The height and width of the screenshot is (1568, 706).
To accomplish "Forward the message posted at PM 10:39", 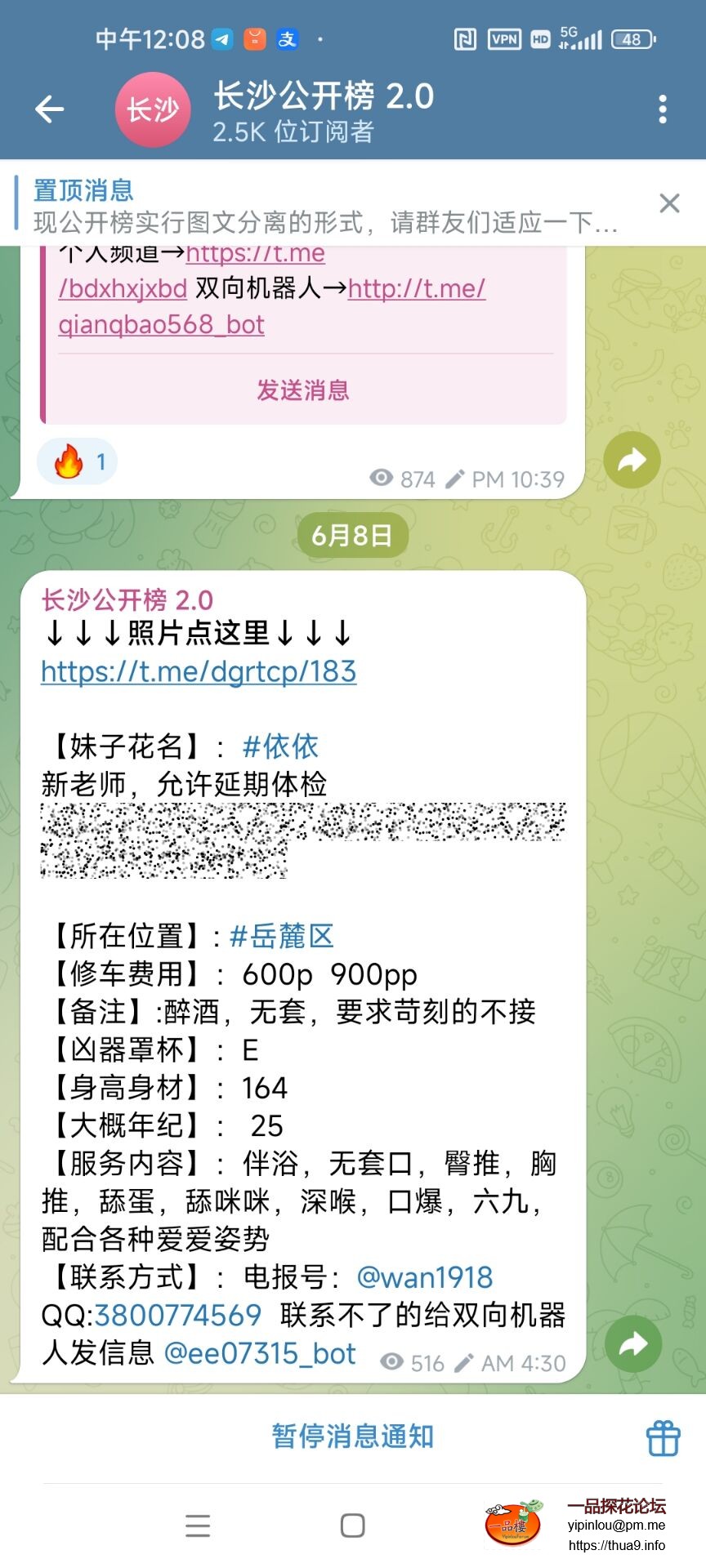I will click(632, 461).
